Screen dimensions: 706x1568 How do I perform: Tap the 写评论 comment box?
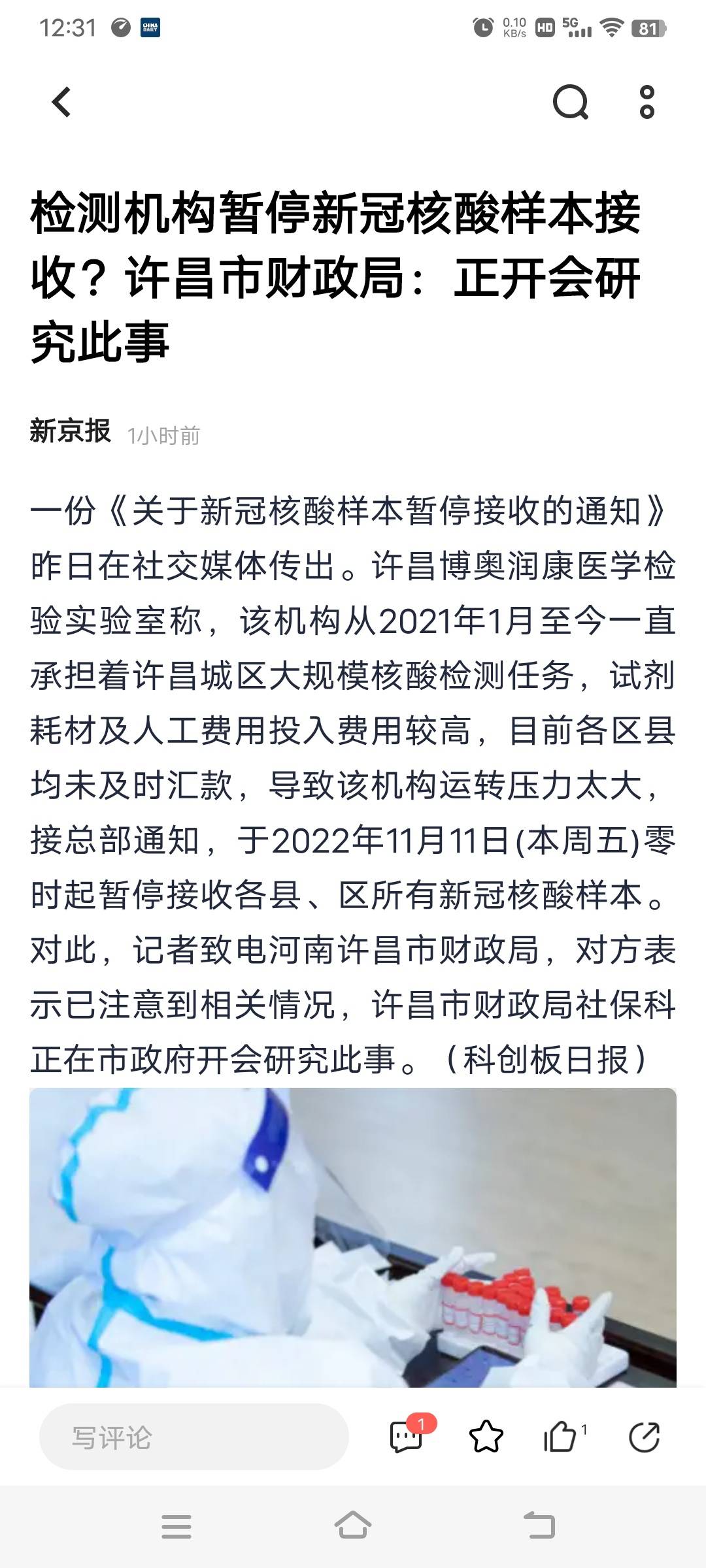coord(193,1437)
